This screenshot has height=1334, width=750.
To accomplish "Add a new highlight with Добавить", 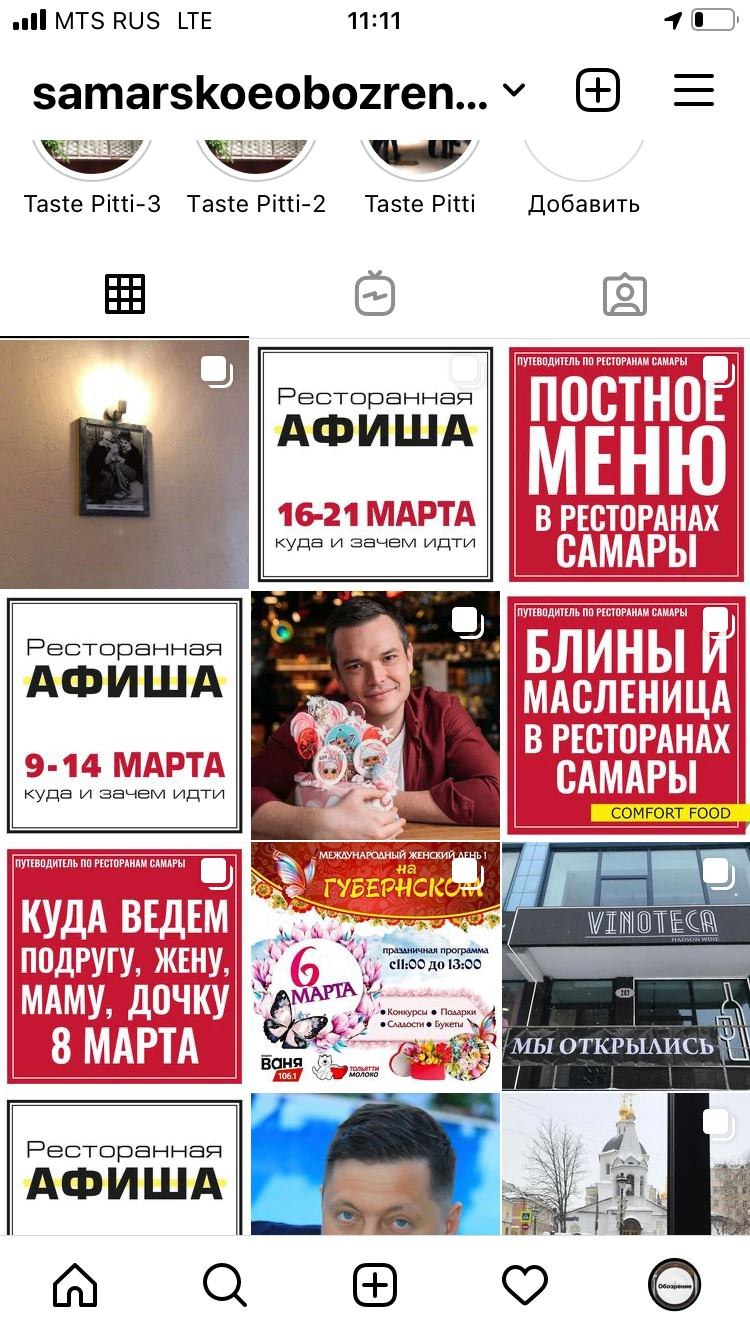I will coord(584,170).
